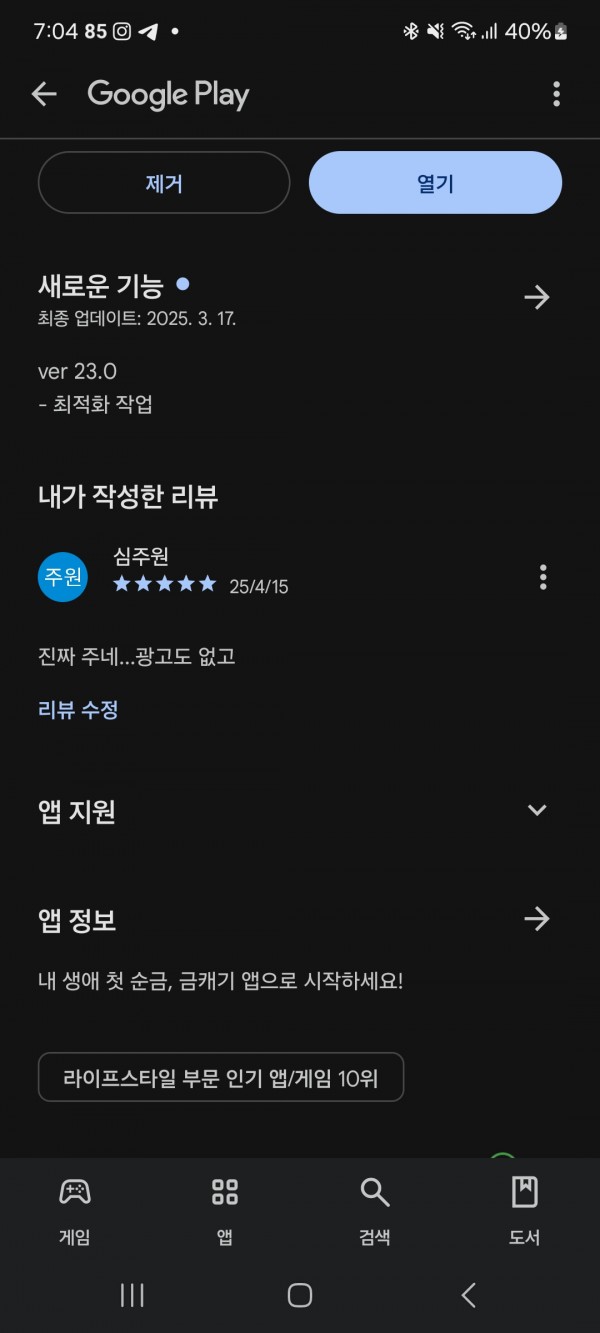Viewport: 600px width, 1333px height.
Task: Tap 제거 to uninstall the app
Action: coord(164,183)
